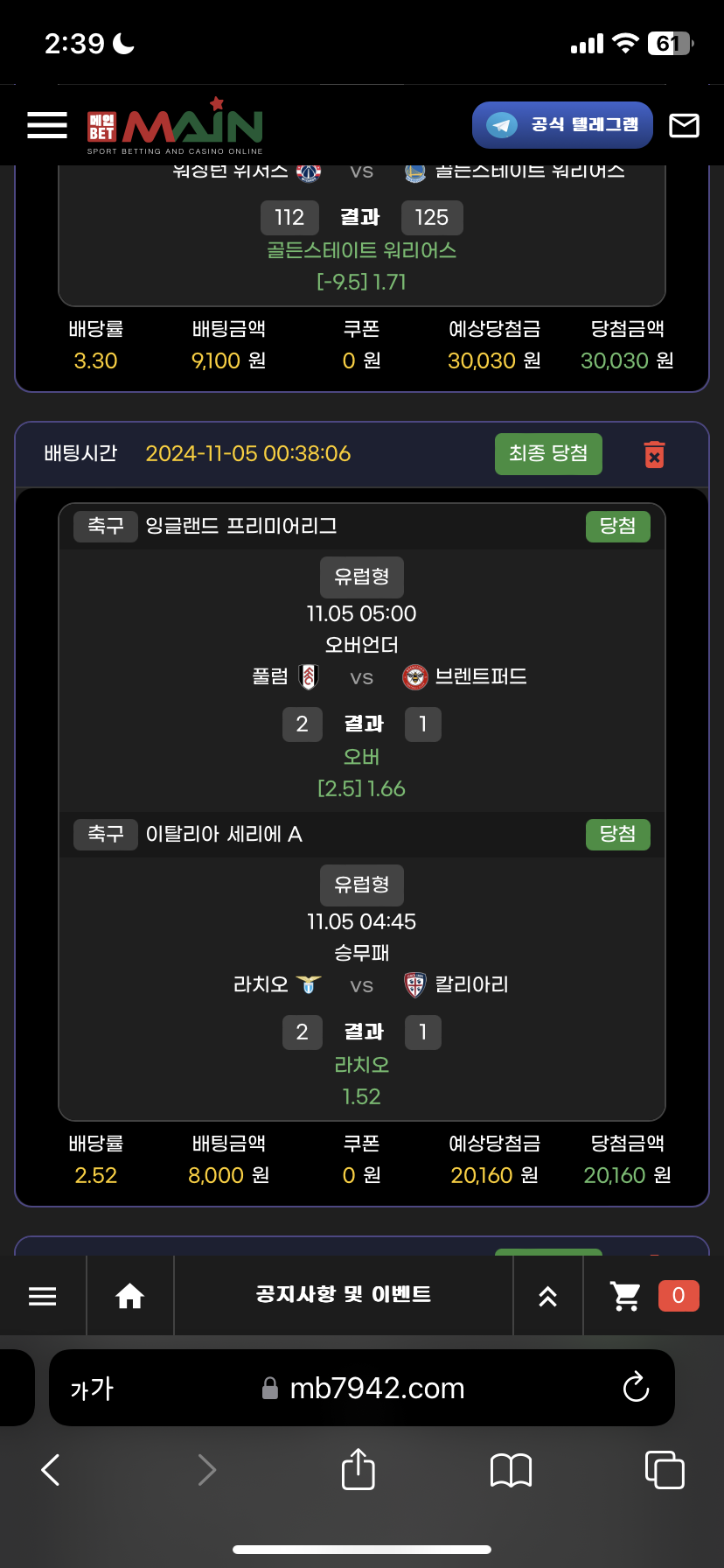Open the 공식 텔레그램 channel button

coord(562,125)
